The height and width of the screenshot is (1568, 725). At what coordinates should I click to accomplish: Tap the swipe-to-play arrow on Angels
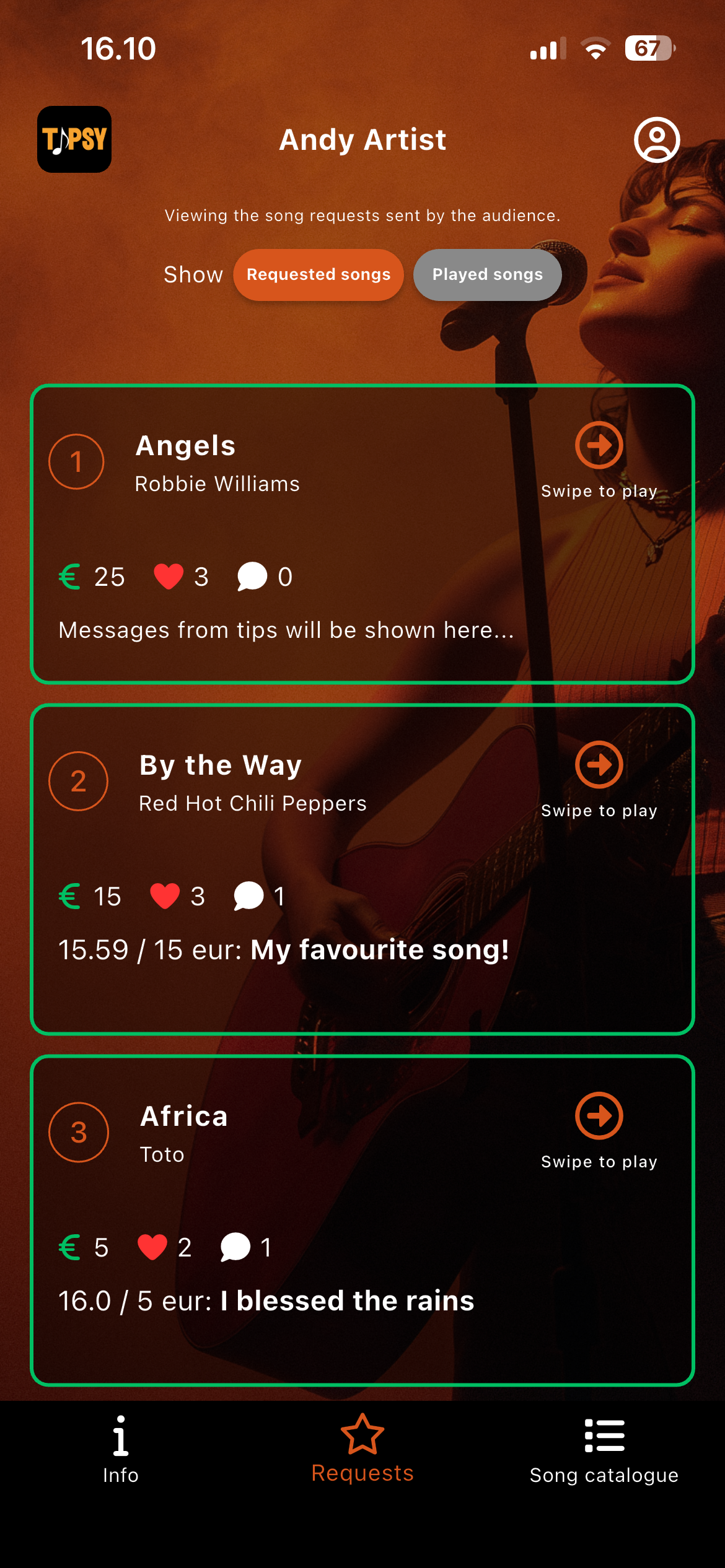pos(599,445)
